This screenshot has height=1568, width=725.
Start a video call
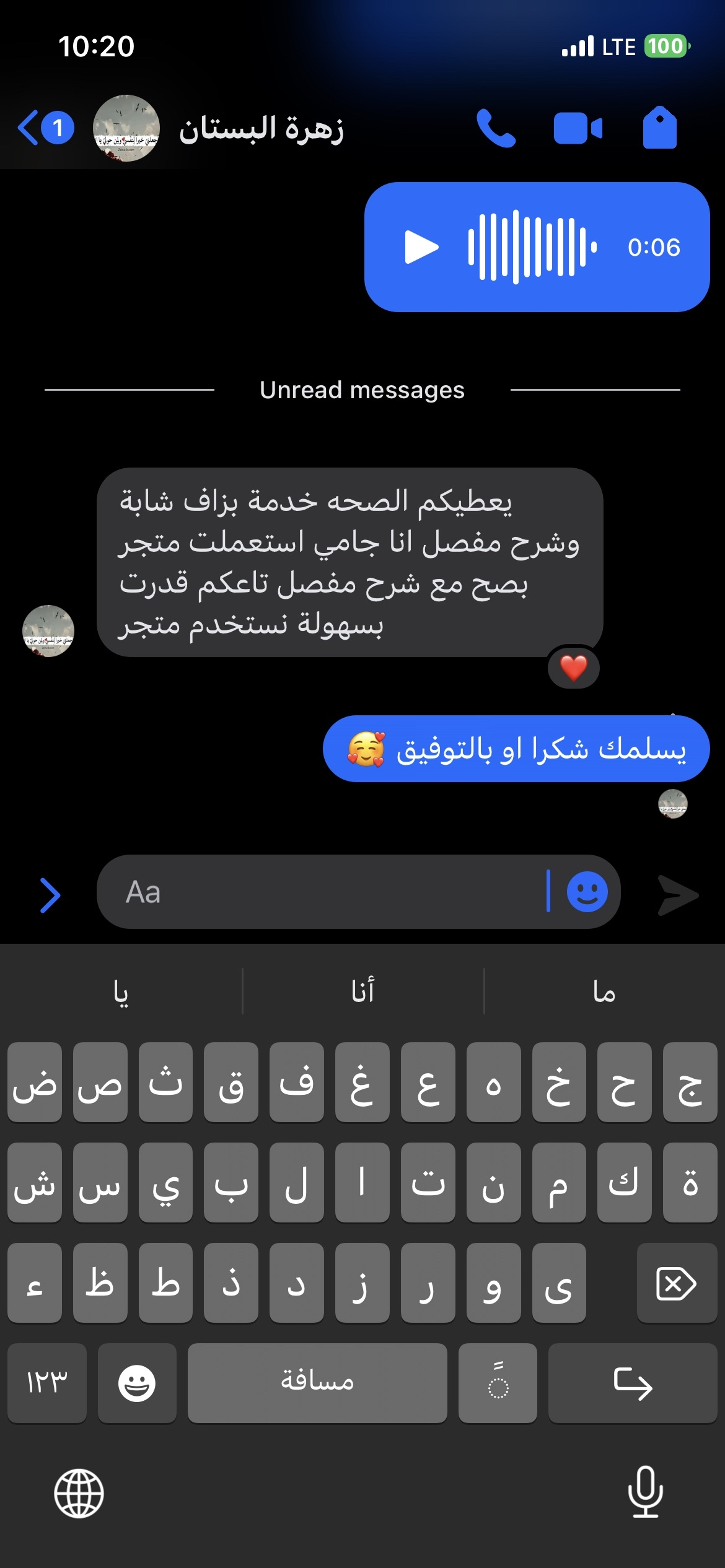tap(578, 128)
